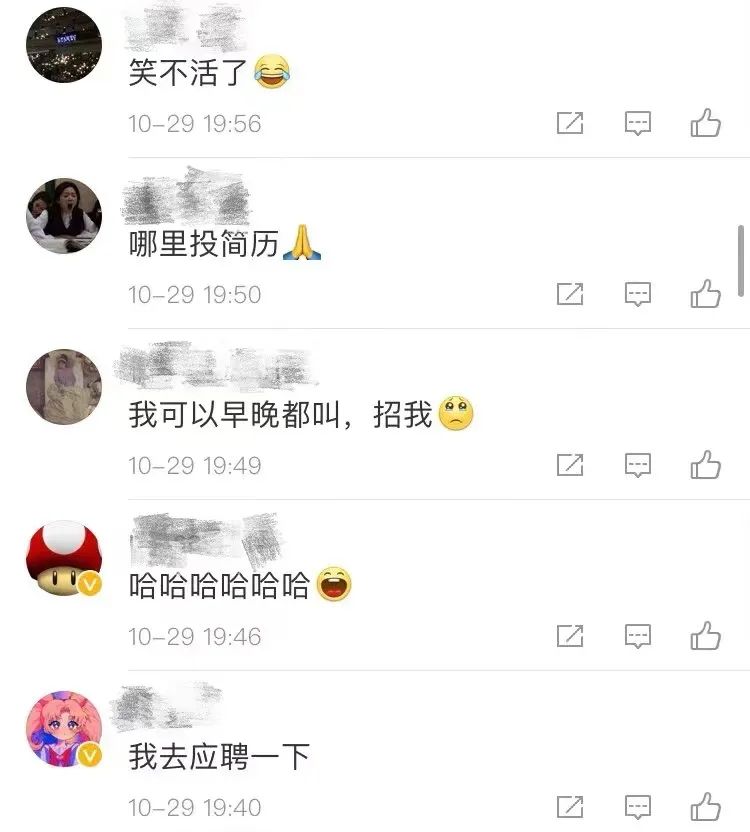Screen dimensions: 750x832
Task: Like the comment 笑不活了
Action: pyautogui.click(x=705, y=124)
